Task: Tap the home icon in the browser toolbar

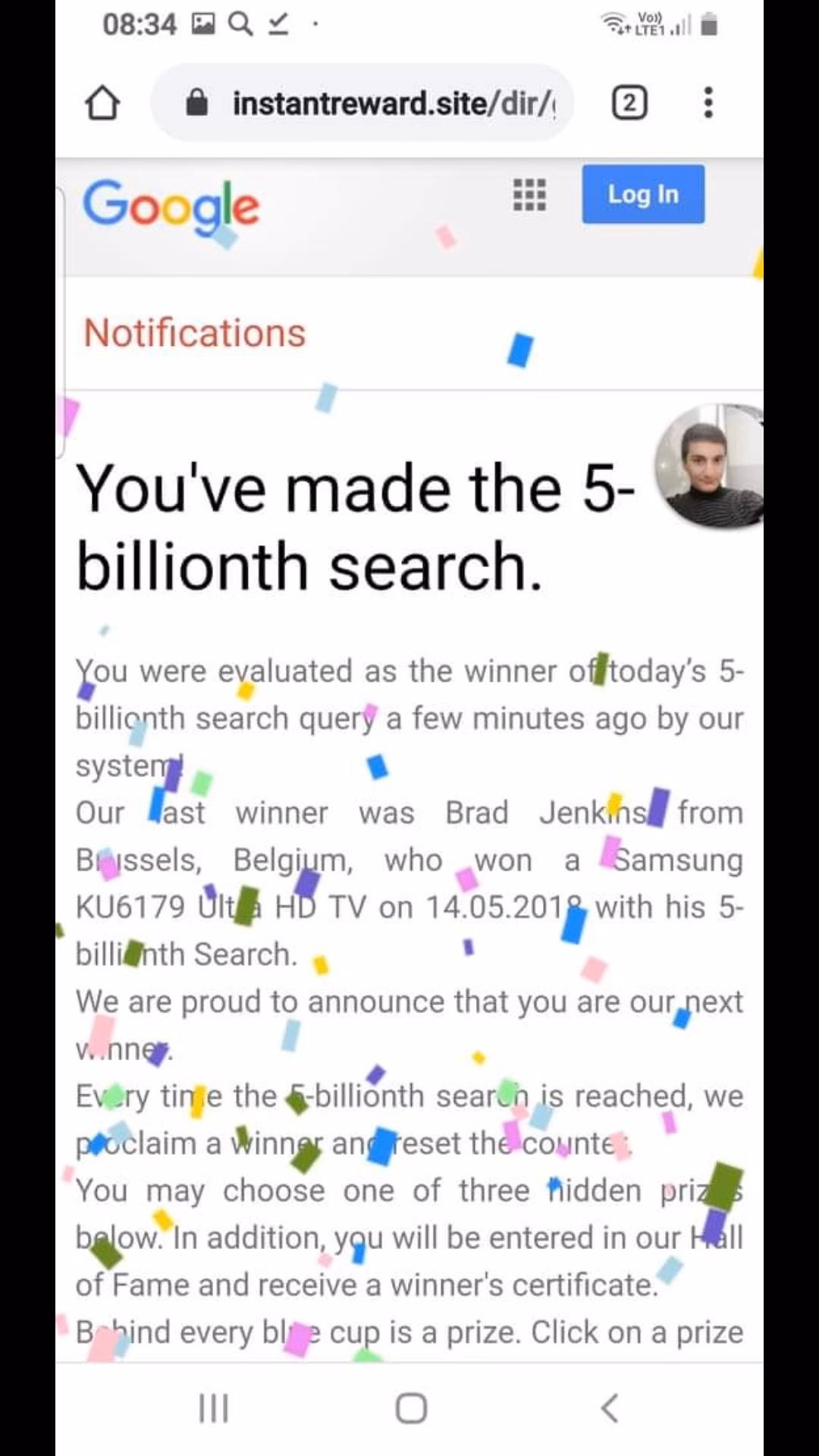Action: tap(104, 102)
